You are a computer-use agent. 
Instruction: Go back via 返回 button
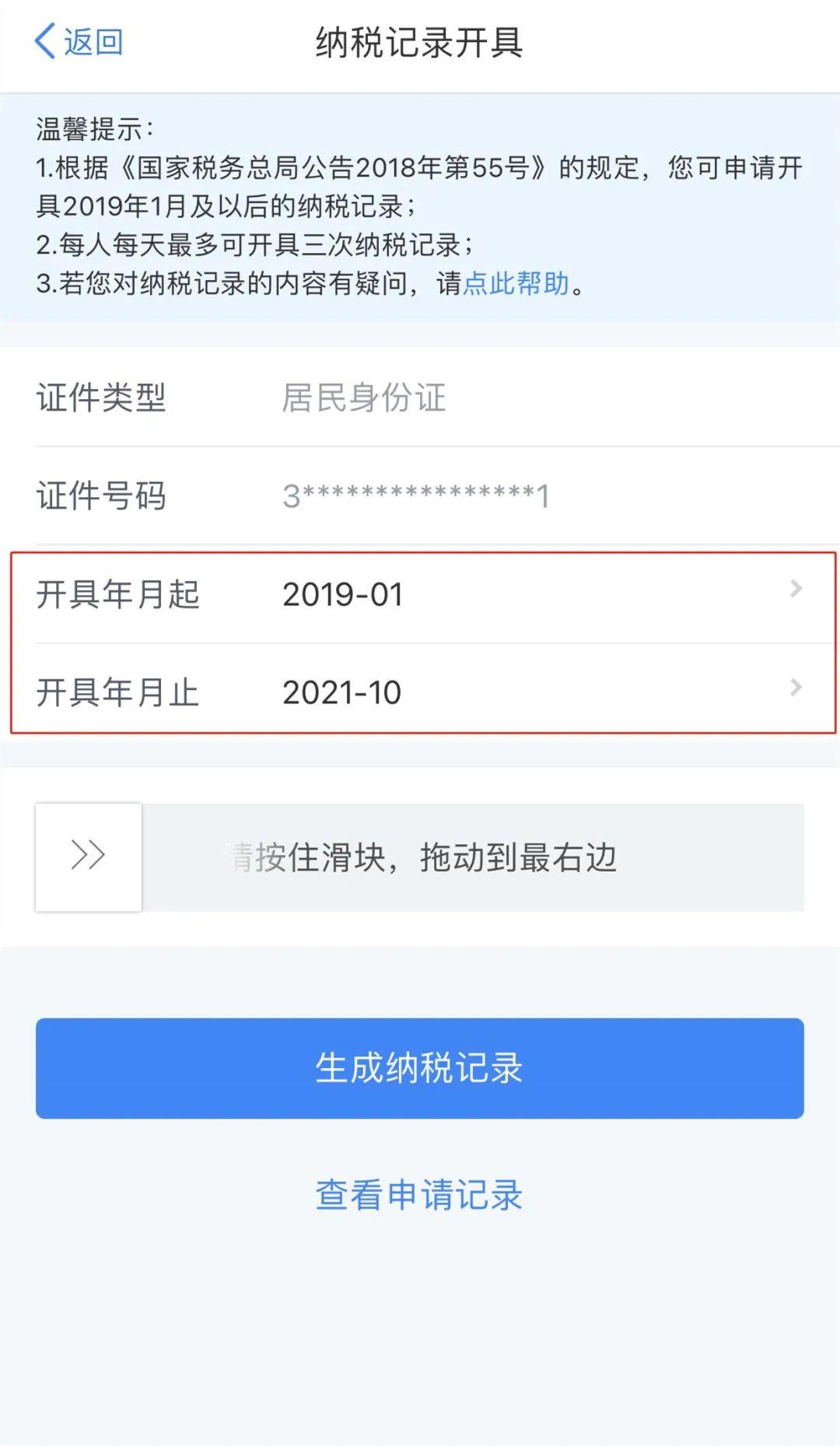79,42
